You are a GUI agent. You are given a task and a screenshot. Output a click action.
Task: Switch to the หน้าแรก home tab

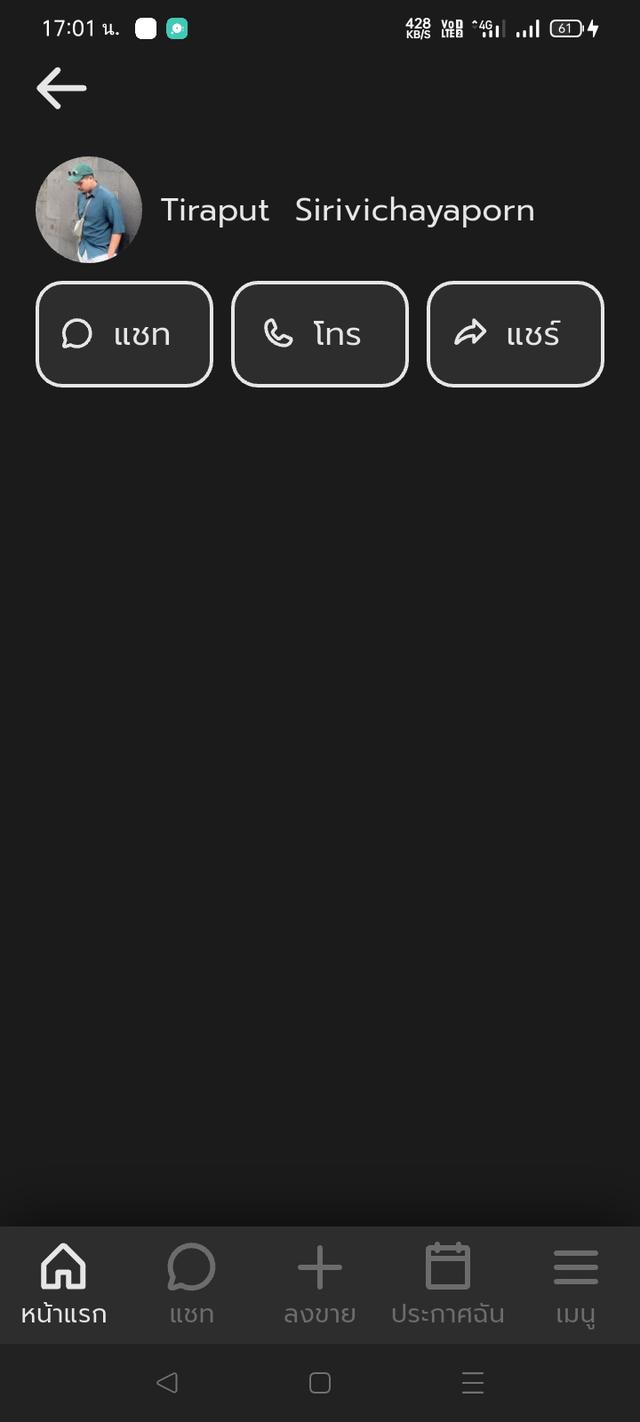(x=63, y=1284)
